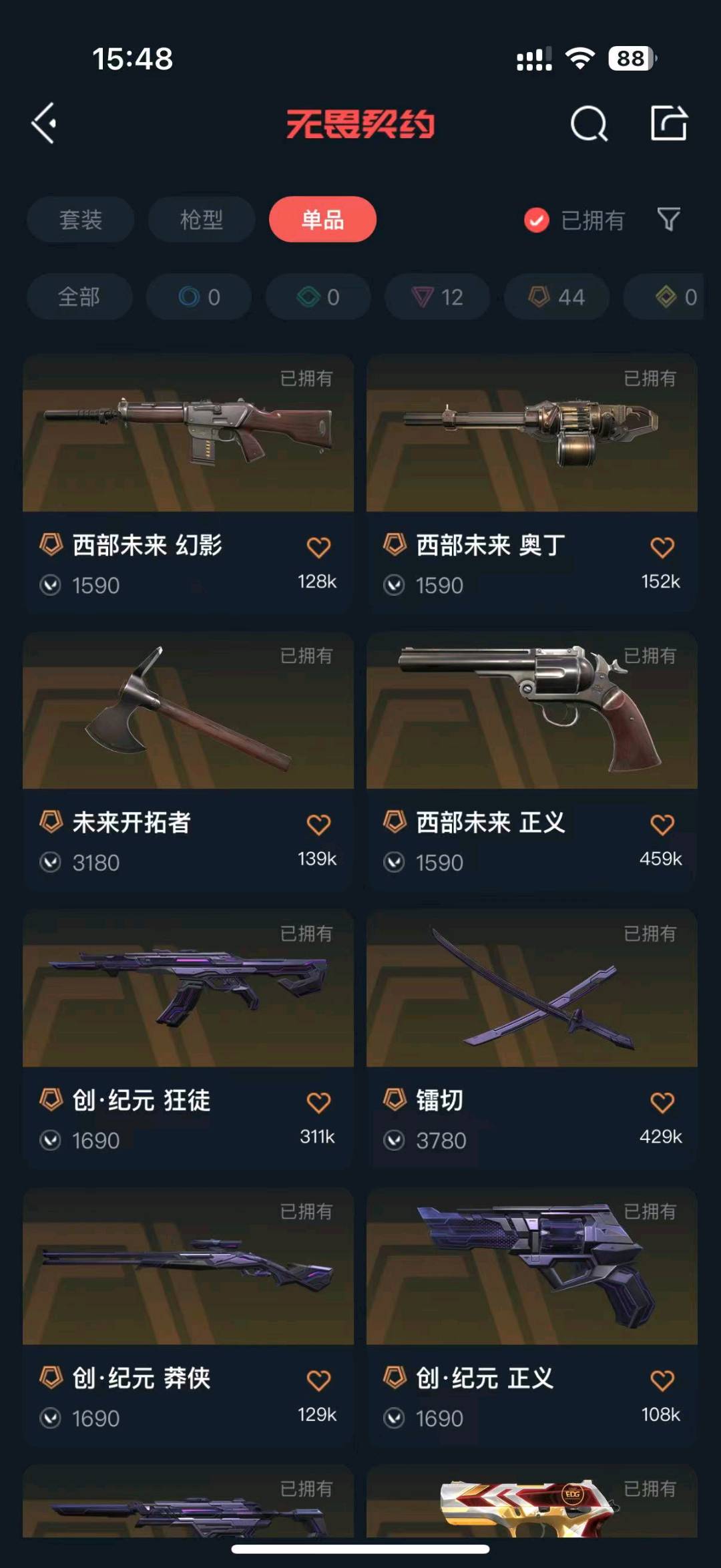The image size is (721, 1568).
Task: Open the funnel filter icon
Action: [669, 219]
